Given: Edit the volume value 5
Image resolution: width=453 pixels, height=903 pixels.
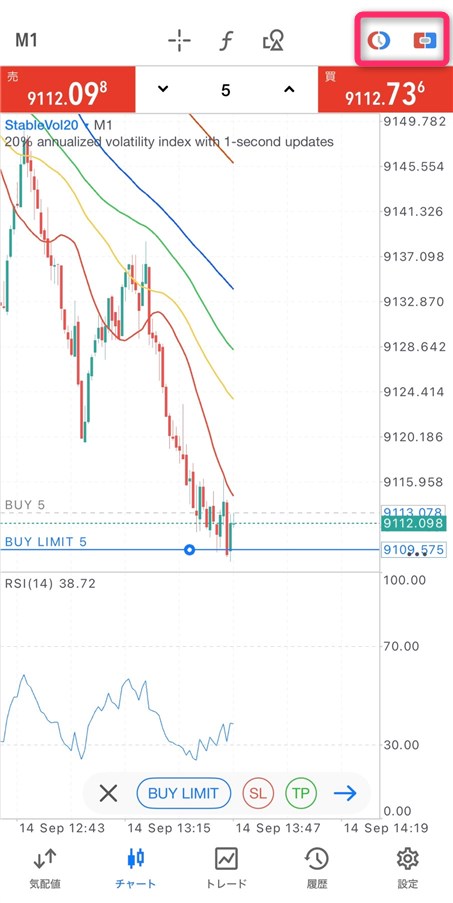Looking at the screenshot, I should click(x=226, y=90).
